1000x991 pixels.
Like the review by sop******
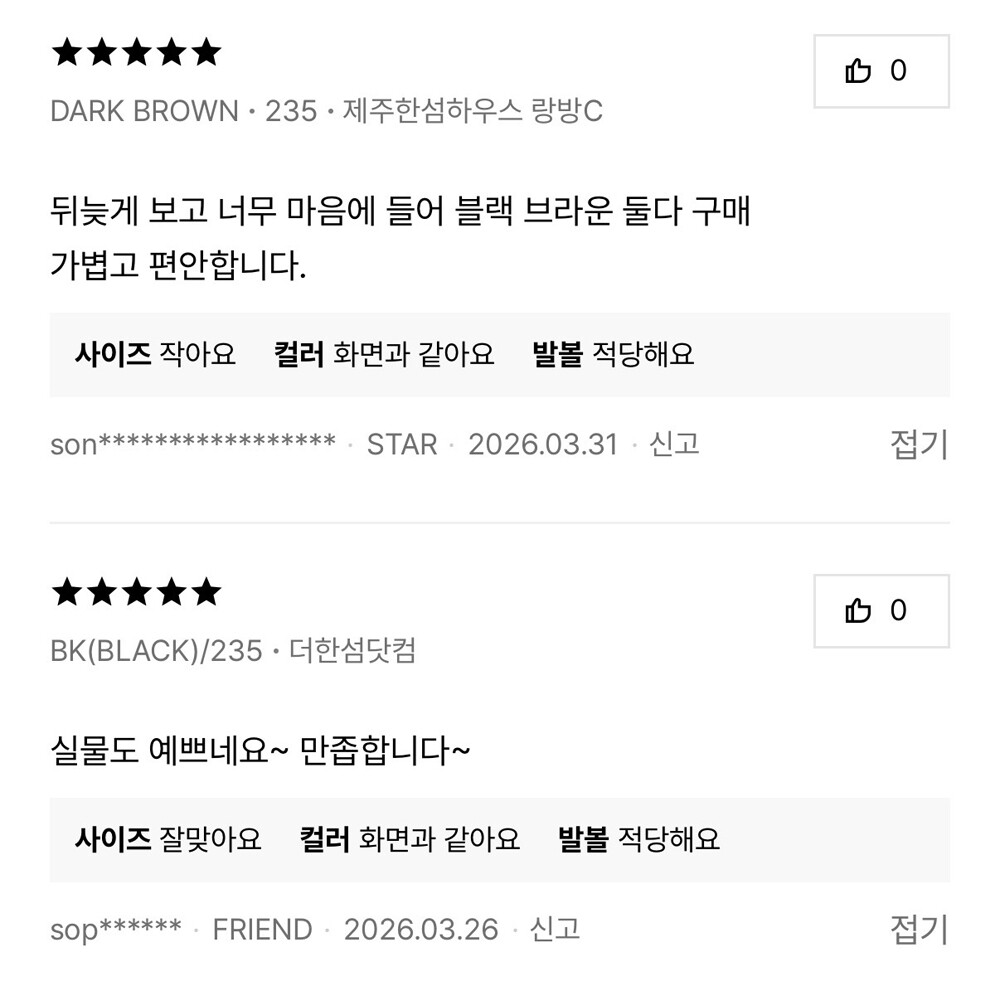[881, 611]
